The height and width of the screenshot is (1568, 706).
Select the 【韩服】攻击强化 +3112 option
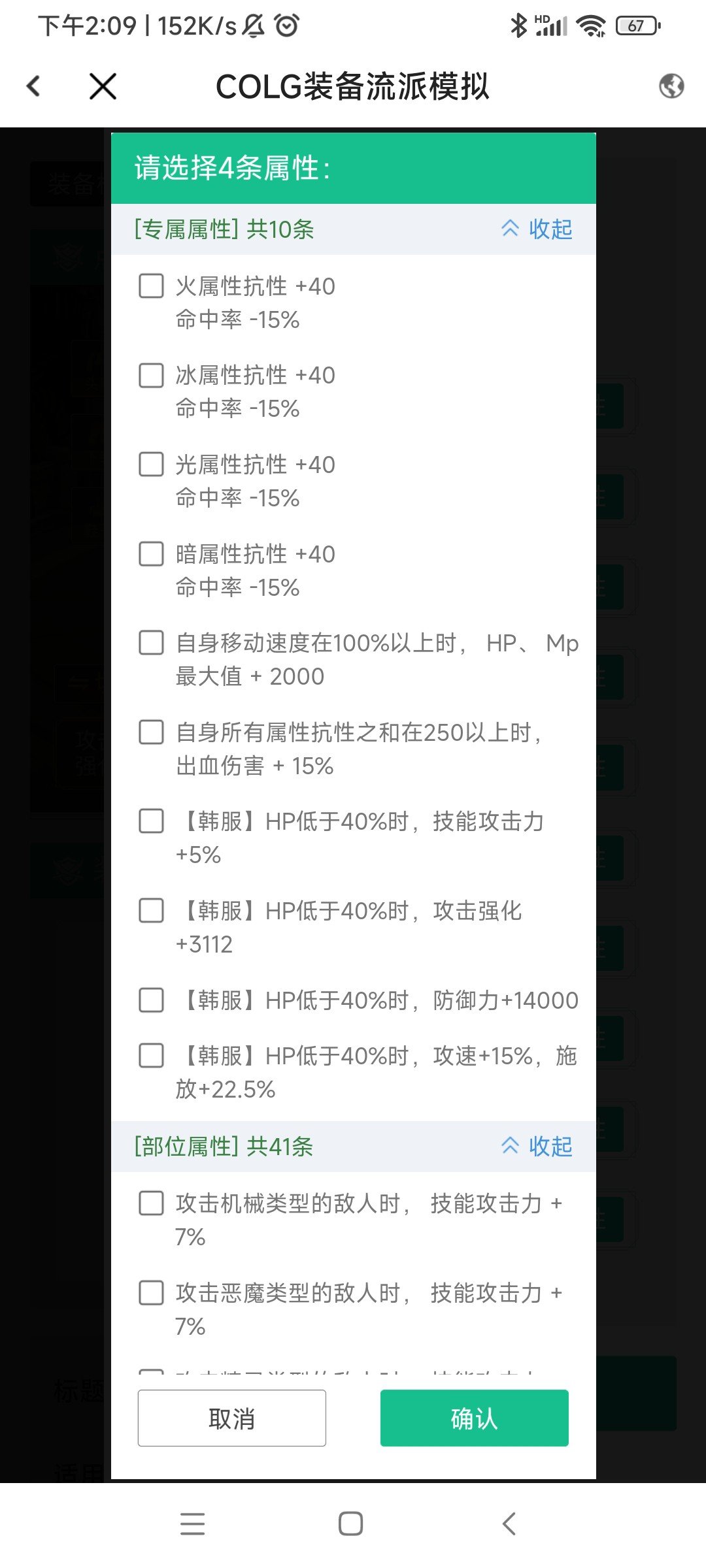click(152, 911)
